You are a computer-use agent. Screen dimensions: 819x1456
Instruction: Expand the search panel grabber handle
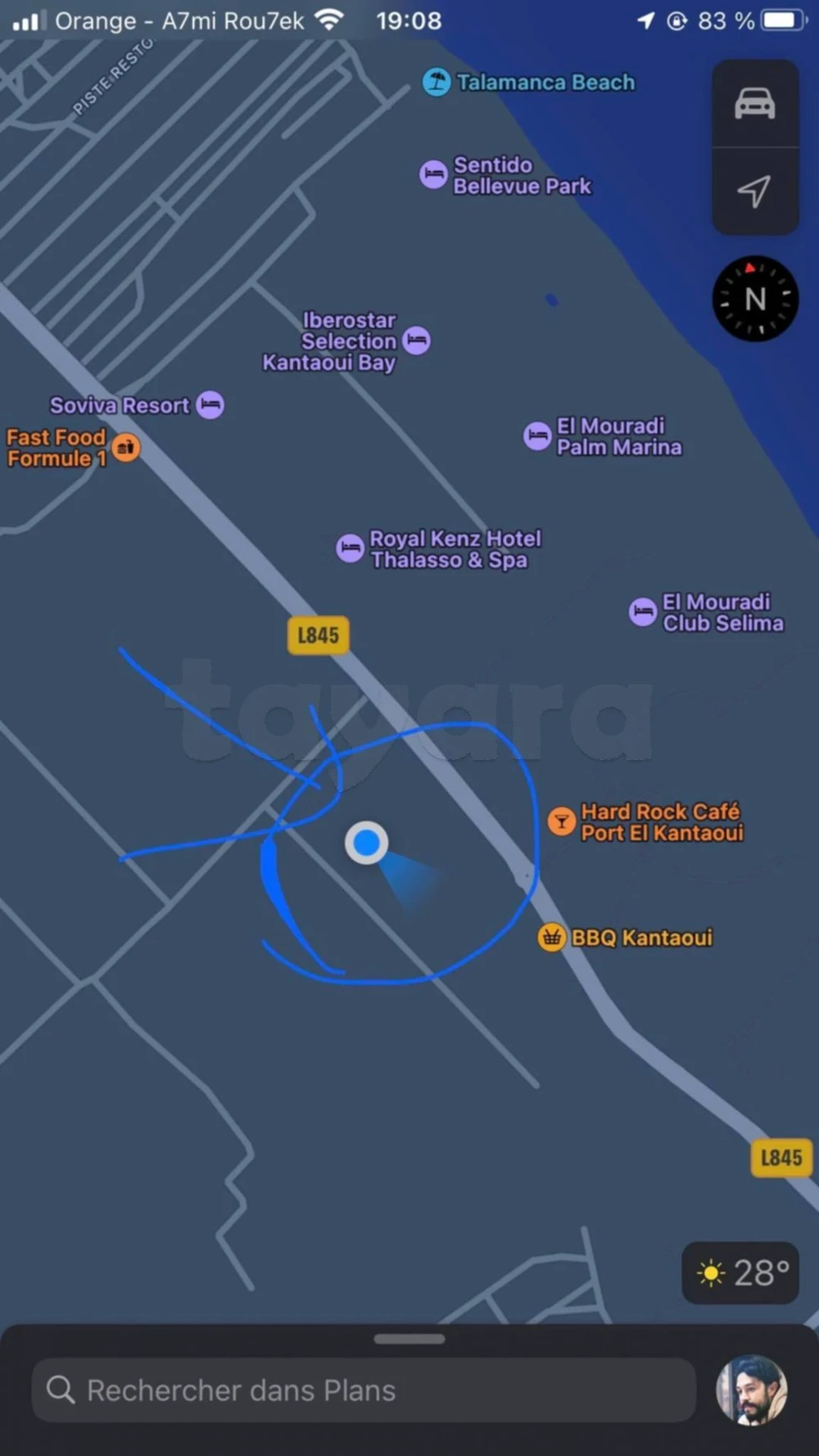click(x=409, y=1339)
